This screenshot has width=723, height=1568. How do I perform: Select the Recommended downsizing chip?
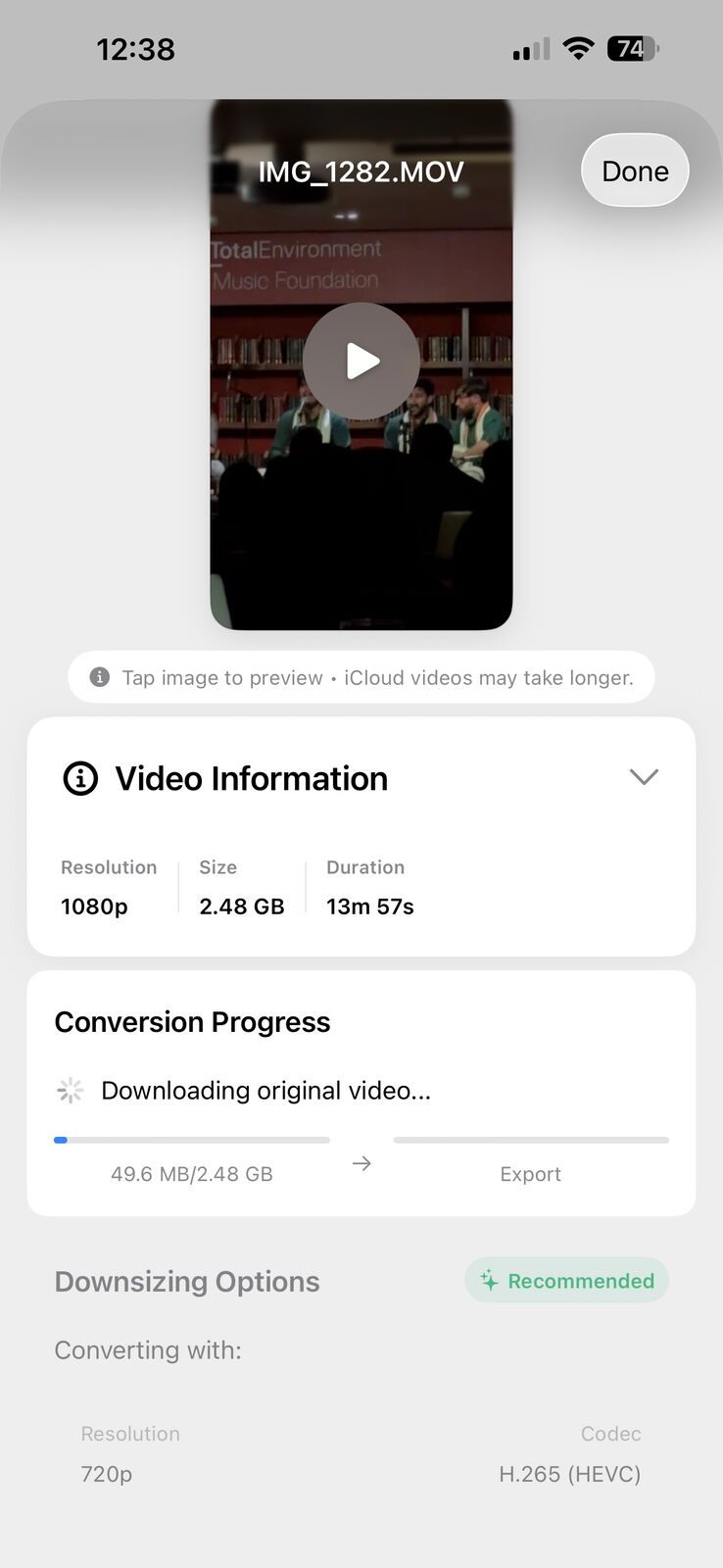point(566,1281)
